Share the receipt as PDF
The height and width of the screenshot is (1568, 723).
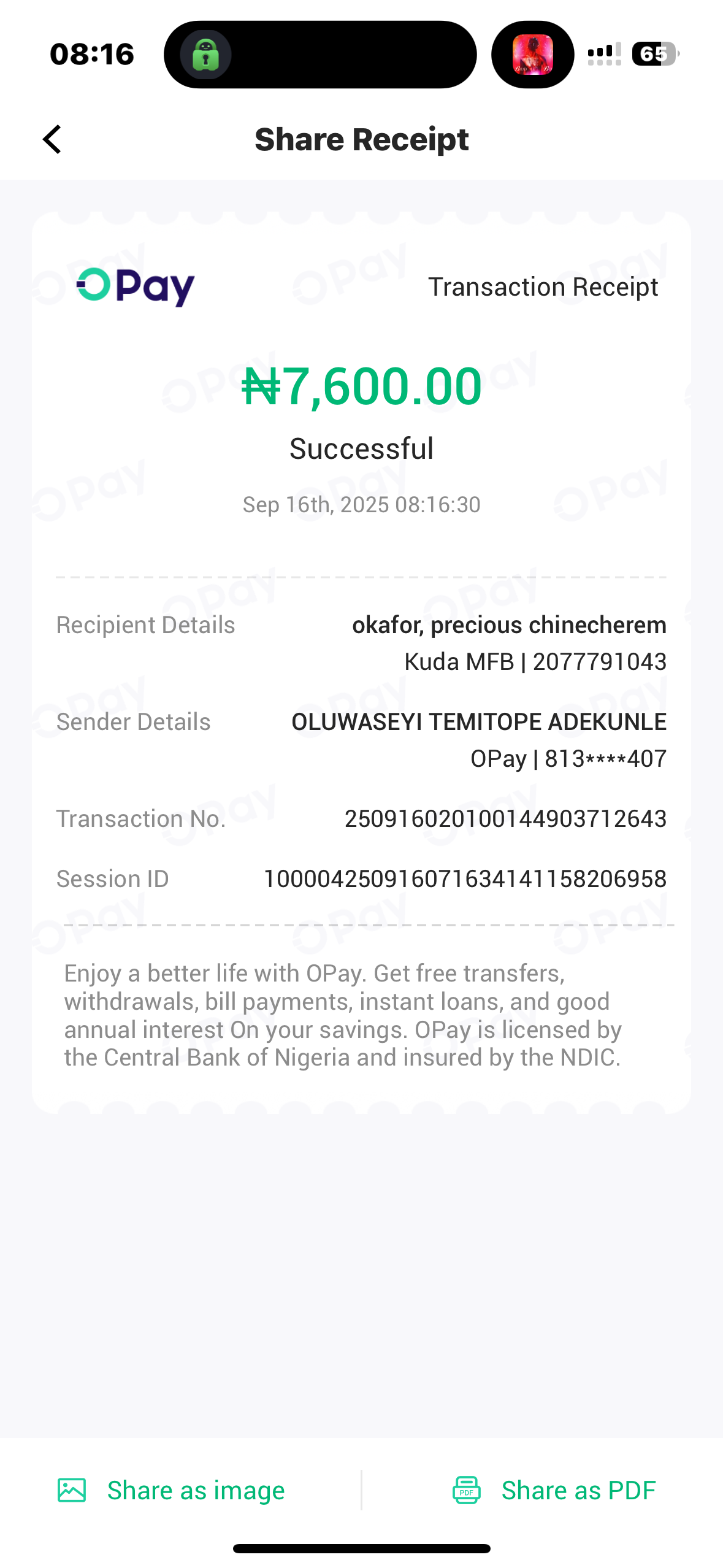tap(554, 1489)
